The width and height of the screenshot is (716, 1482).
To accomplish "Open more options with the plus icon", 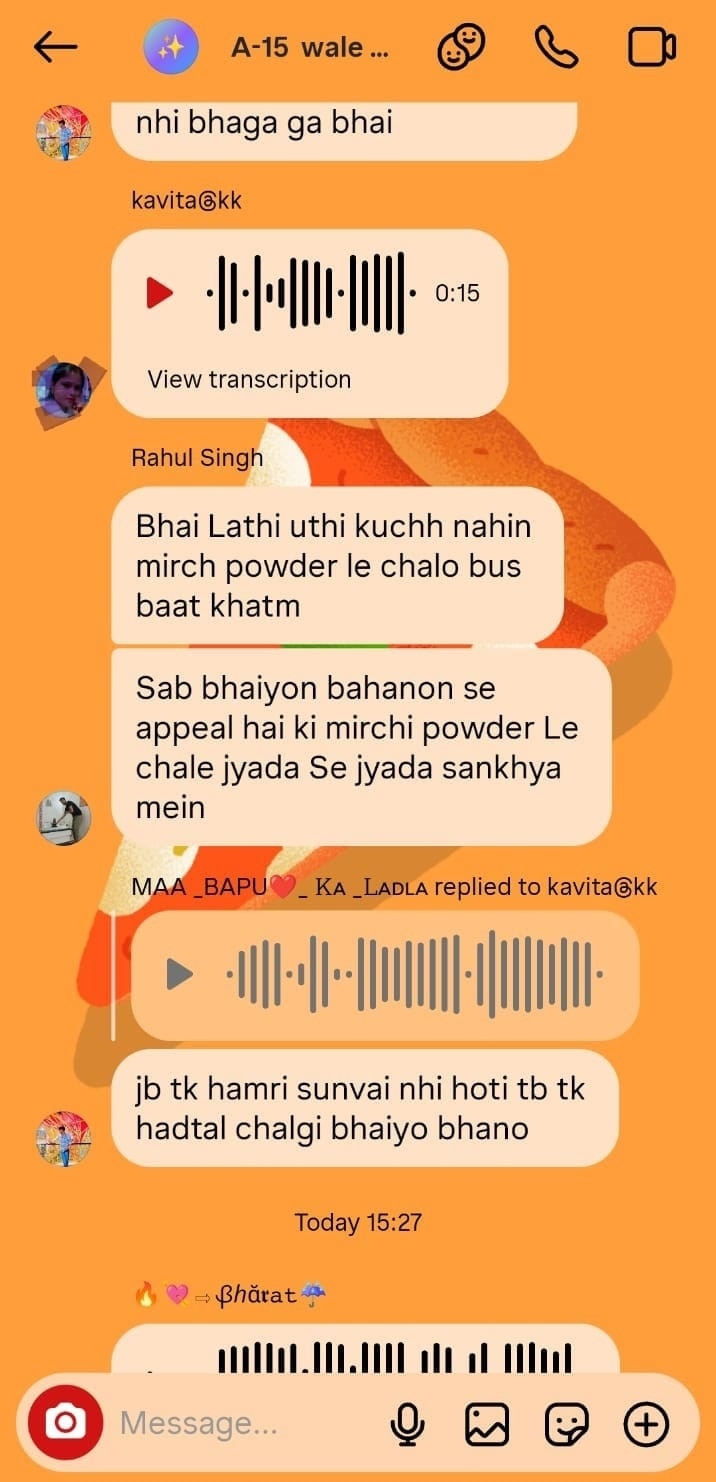I will pos(646,1423).
